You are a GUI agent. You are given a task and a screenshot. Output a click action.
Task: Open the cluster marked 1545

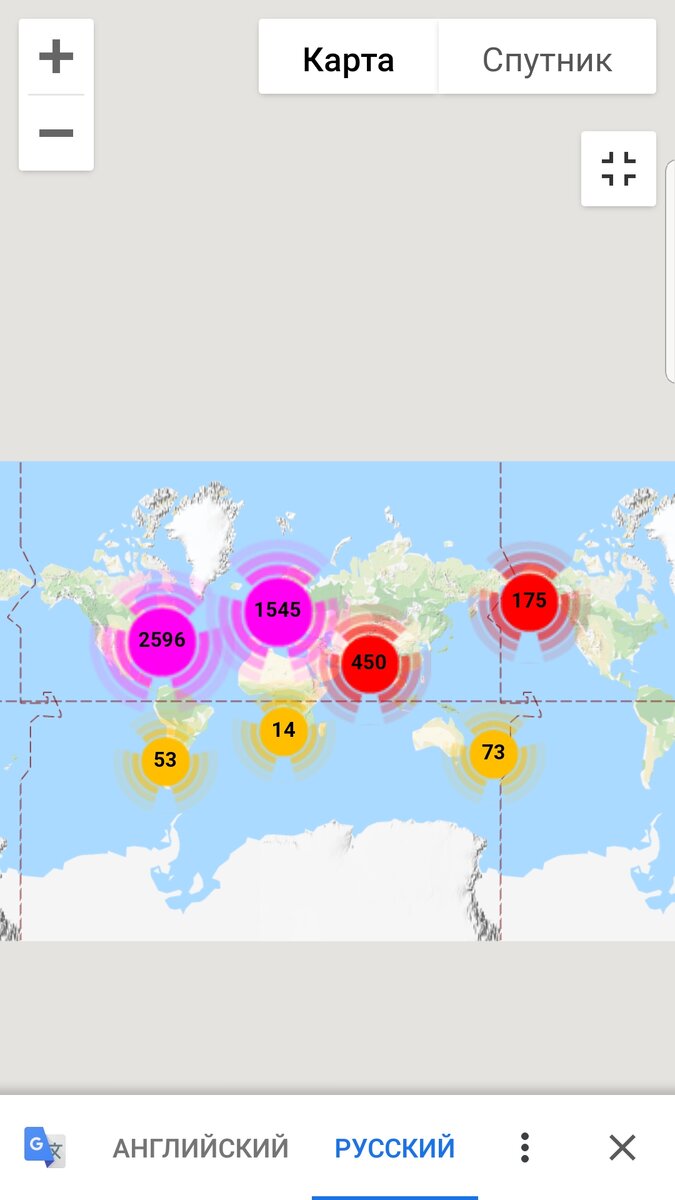tap(278, 609)
